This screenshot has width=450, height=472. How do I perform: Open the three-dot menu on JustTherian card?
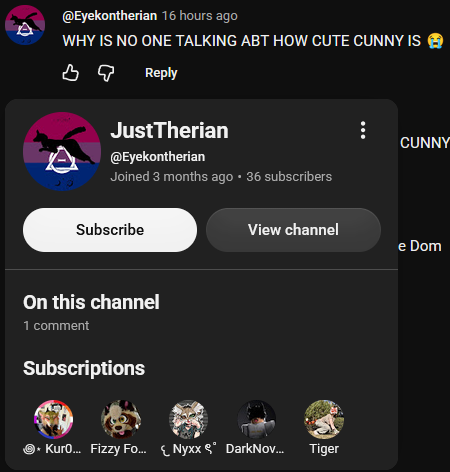coord(363,130)
